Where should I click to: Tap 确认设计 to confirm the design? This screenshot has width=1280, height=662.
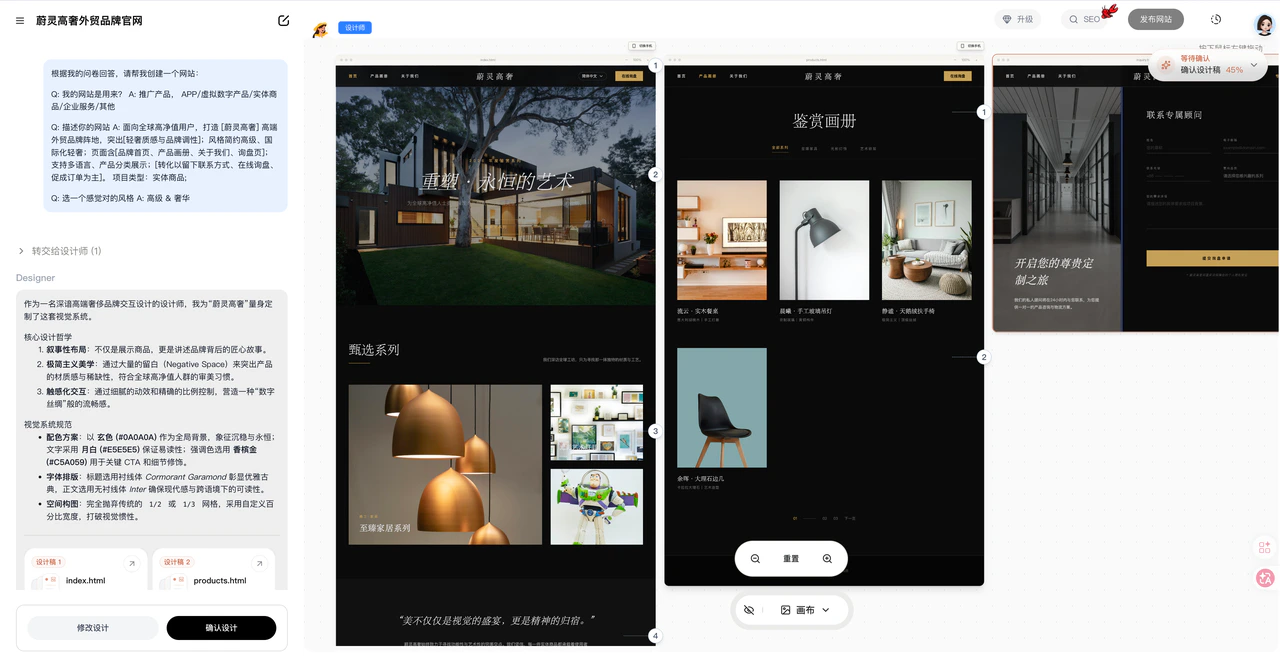tap(221, 628)
